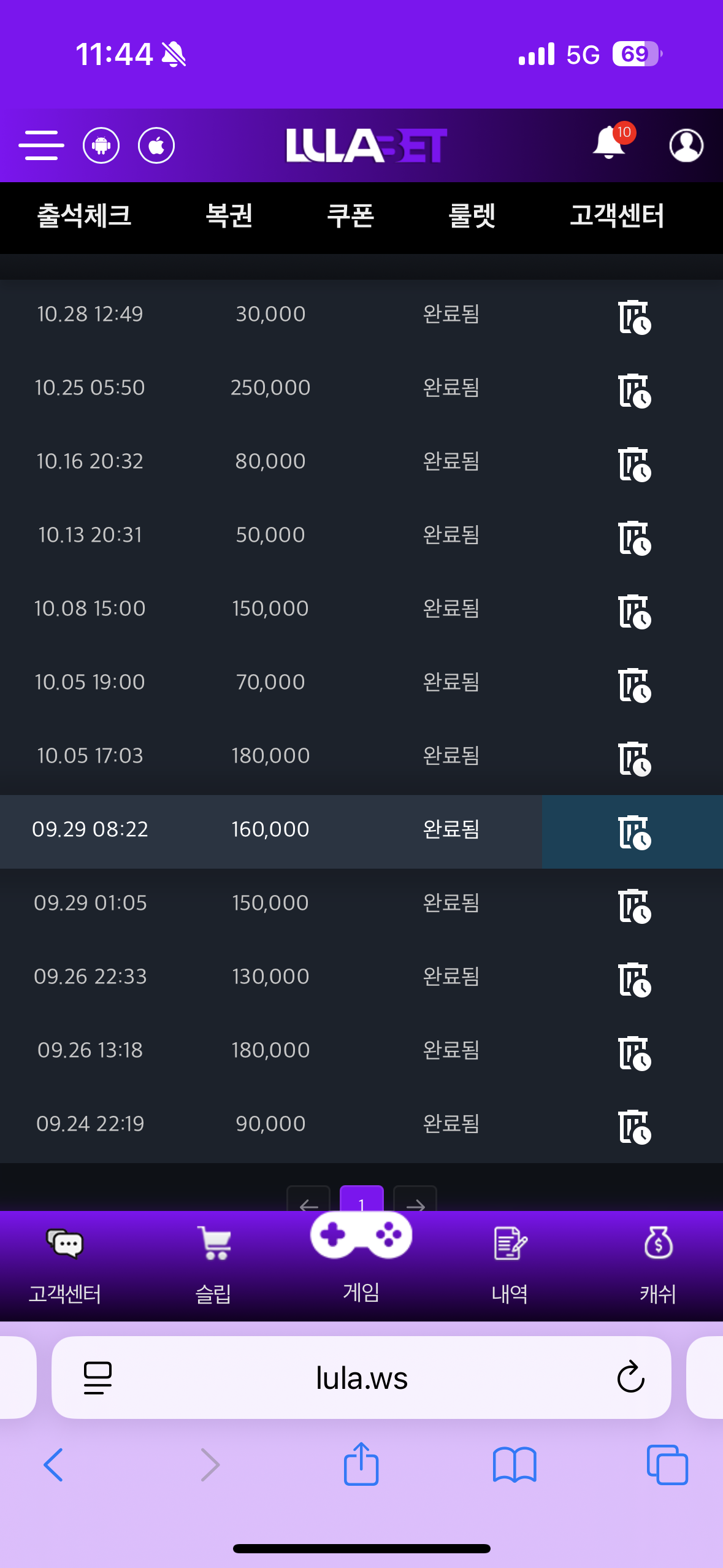This screenshot has height=1568, width=723.
Task: Open the 캐쉬 bottom tab
Action: (x=658, y=1264)
